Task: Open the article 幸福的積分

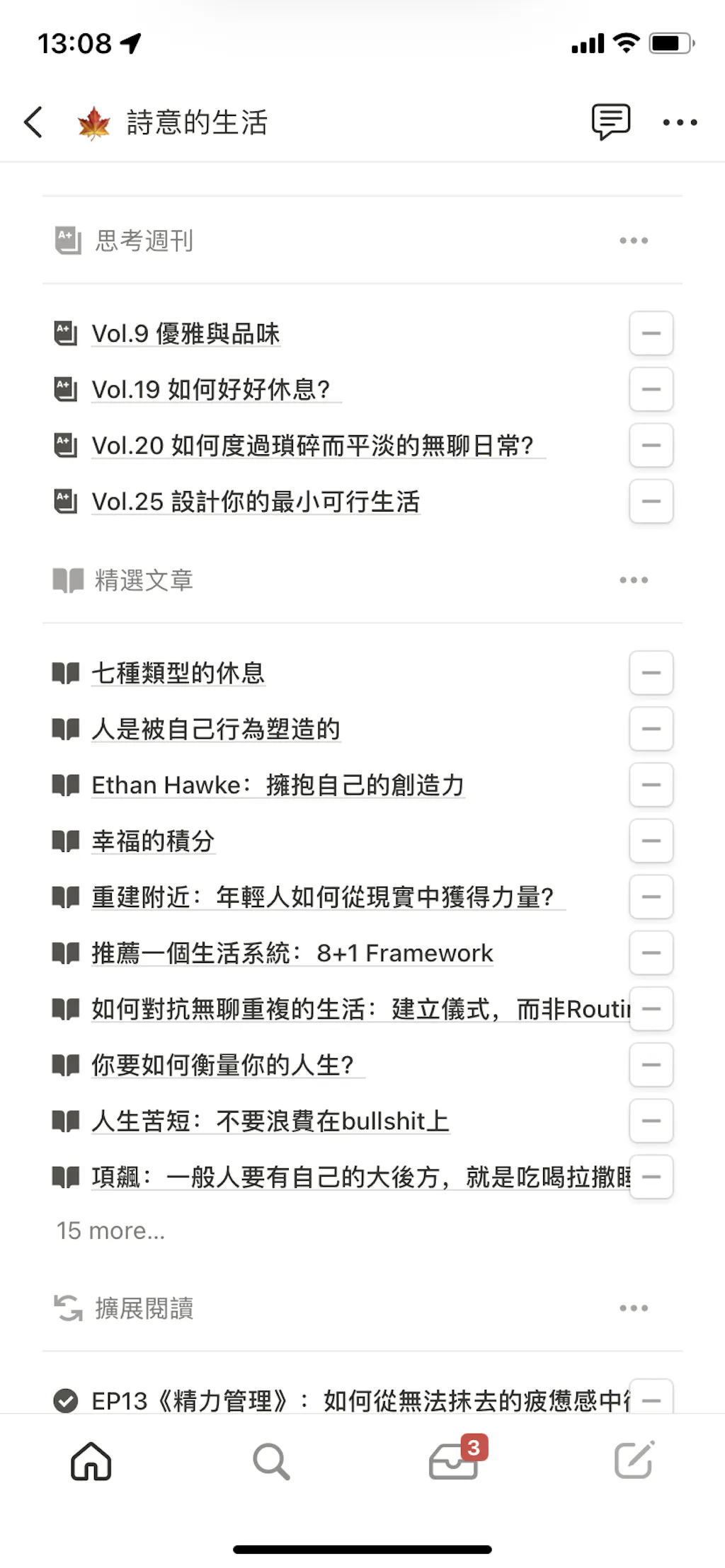Action: tap(153, 841)
